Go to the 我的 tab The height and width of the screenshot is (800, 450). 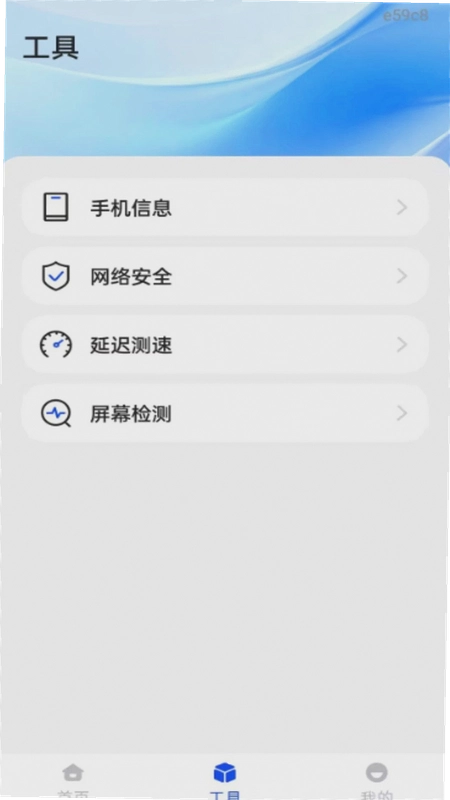(x=377, y=779)
